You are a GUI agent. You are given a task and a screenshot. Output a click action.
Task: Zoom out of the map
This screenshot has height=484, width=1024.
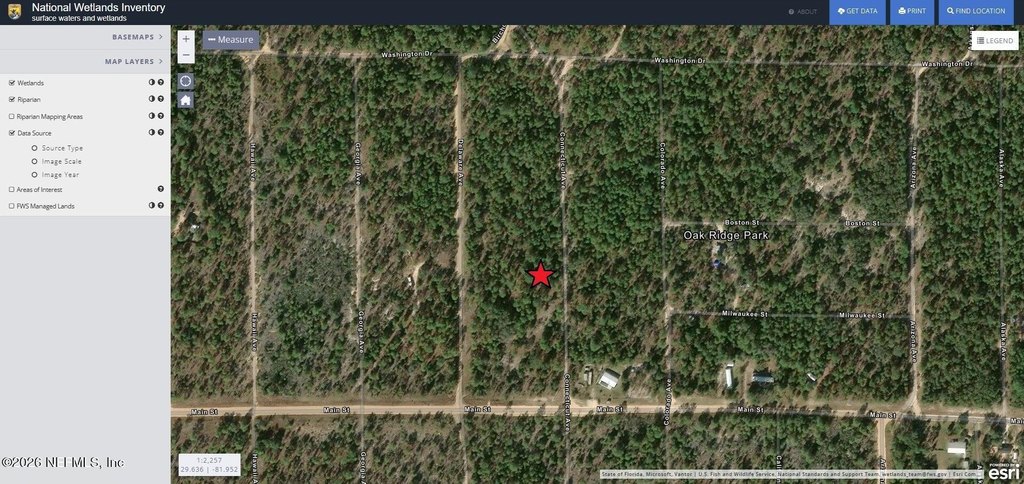pyautogui.click(x=186, y=55)
